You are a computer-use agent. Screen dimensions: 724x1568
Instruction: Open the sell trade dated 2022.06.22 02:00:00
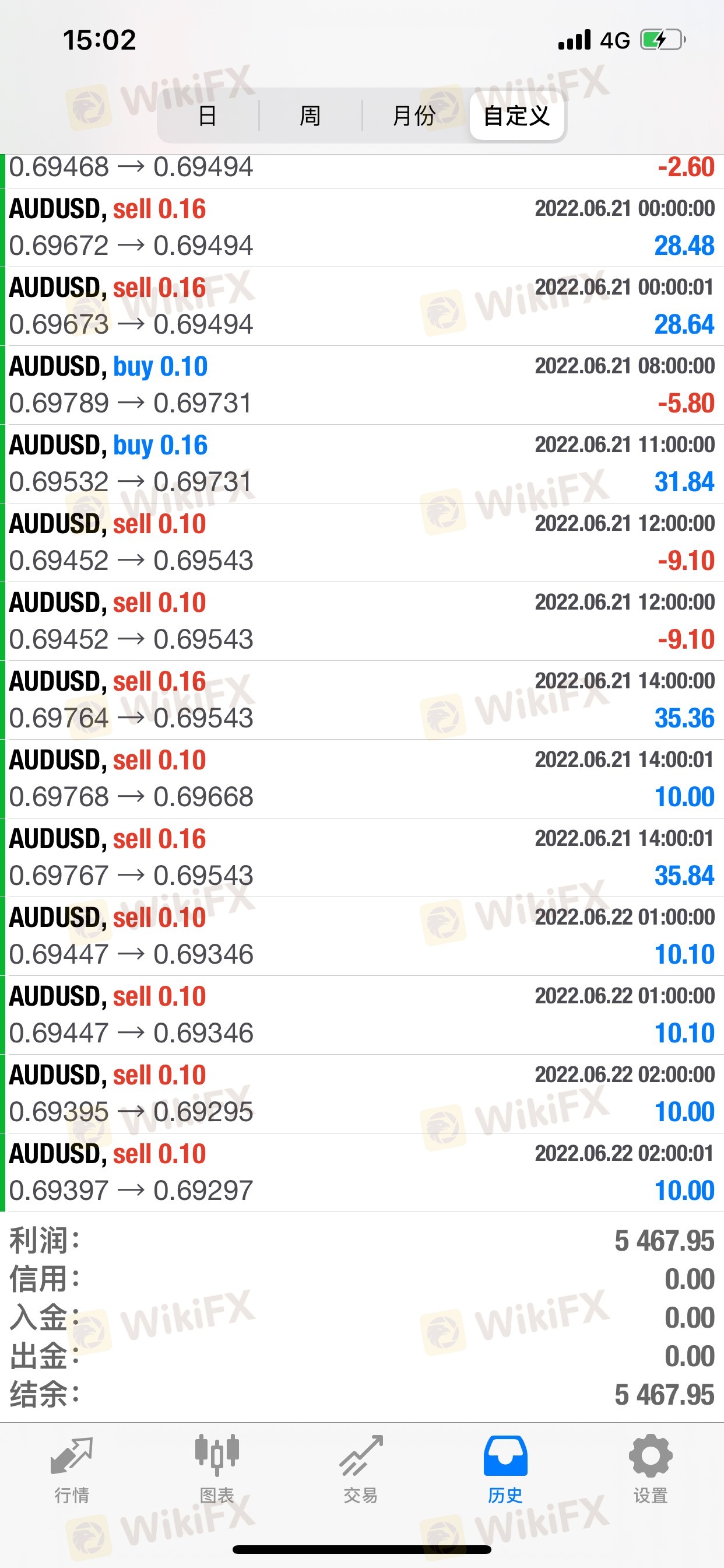(362, 1093)
